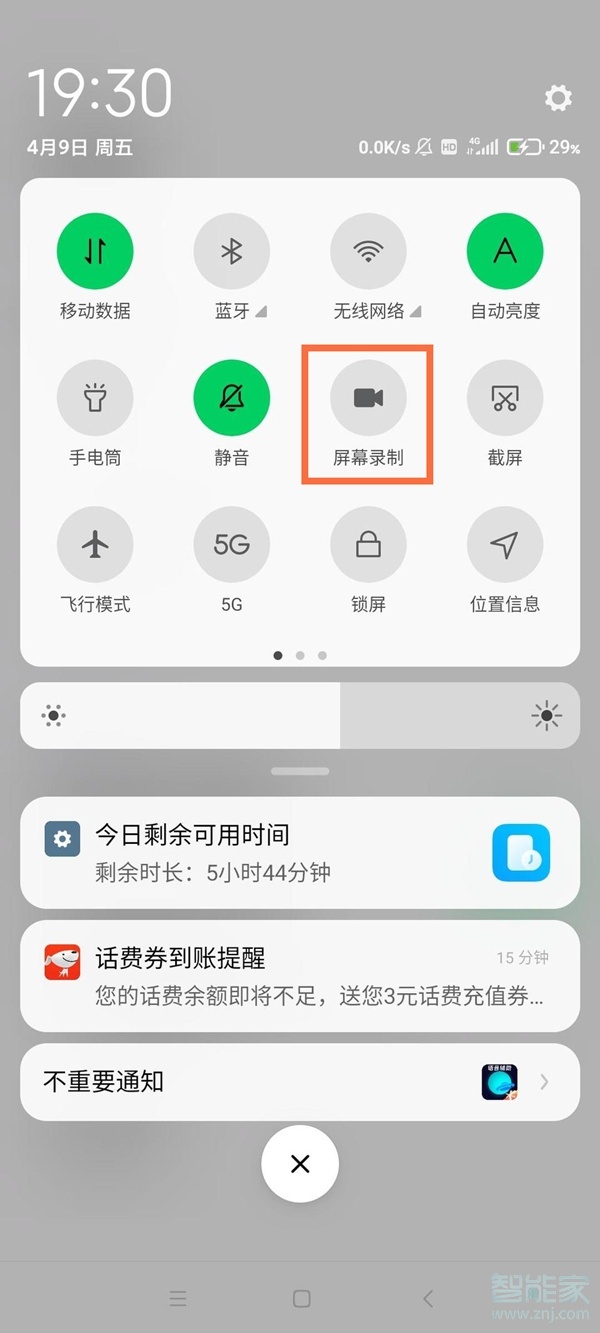Image resolution: width=600 pixels, height=1333 pixels.
Task: Toggle silent mode (静音) off
Action: pyautogui.click(x=232, y=398)
